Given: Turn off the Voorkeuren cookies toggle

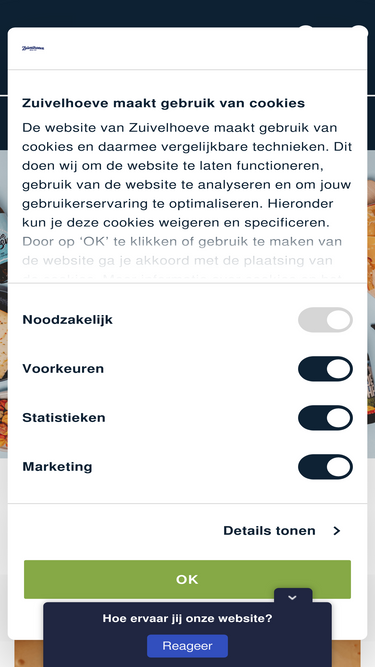Looking at the screenshot, I should [325, 369].
